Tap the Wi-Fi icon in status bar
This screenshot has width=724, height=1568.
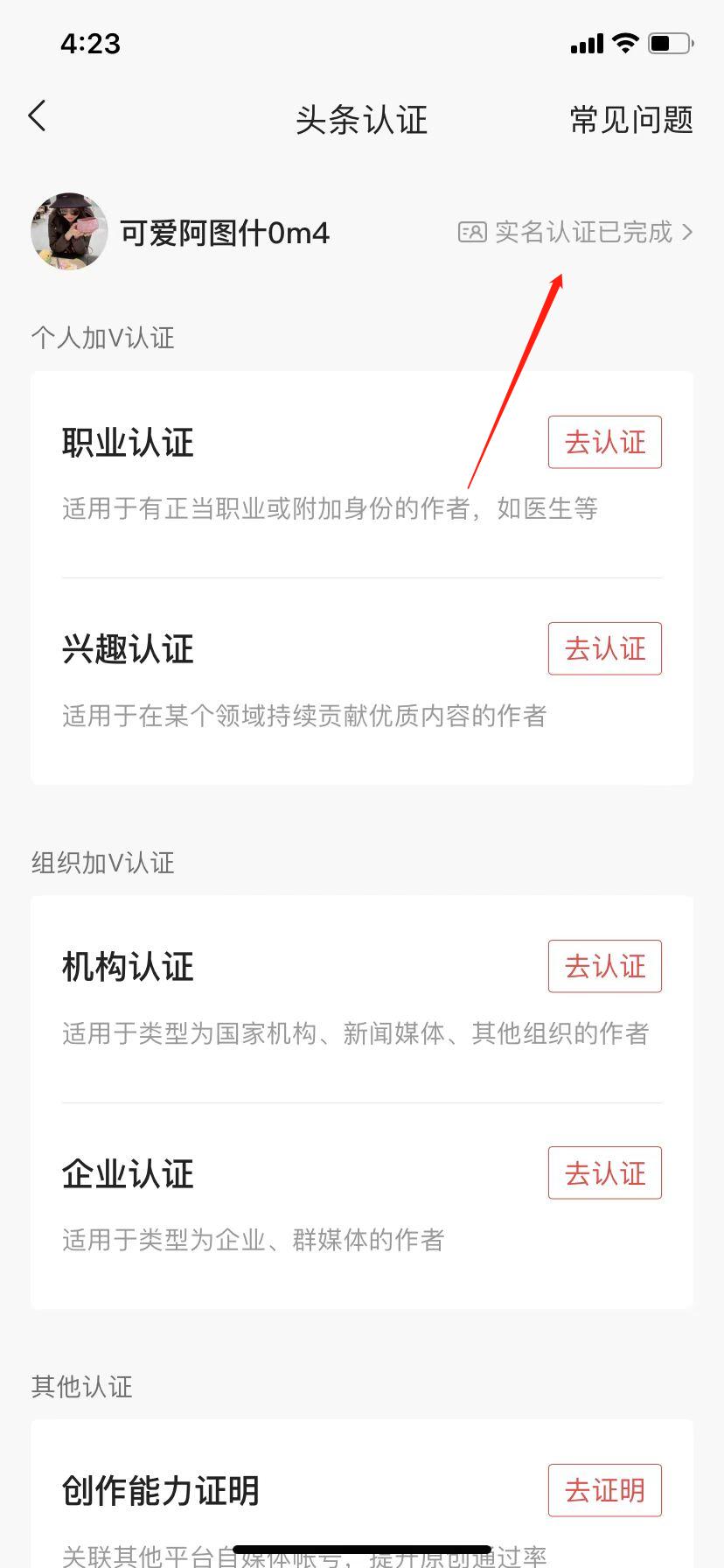tap(623, 42)
